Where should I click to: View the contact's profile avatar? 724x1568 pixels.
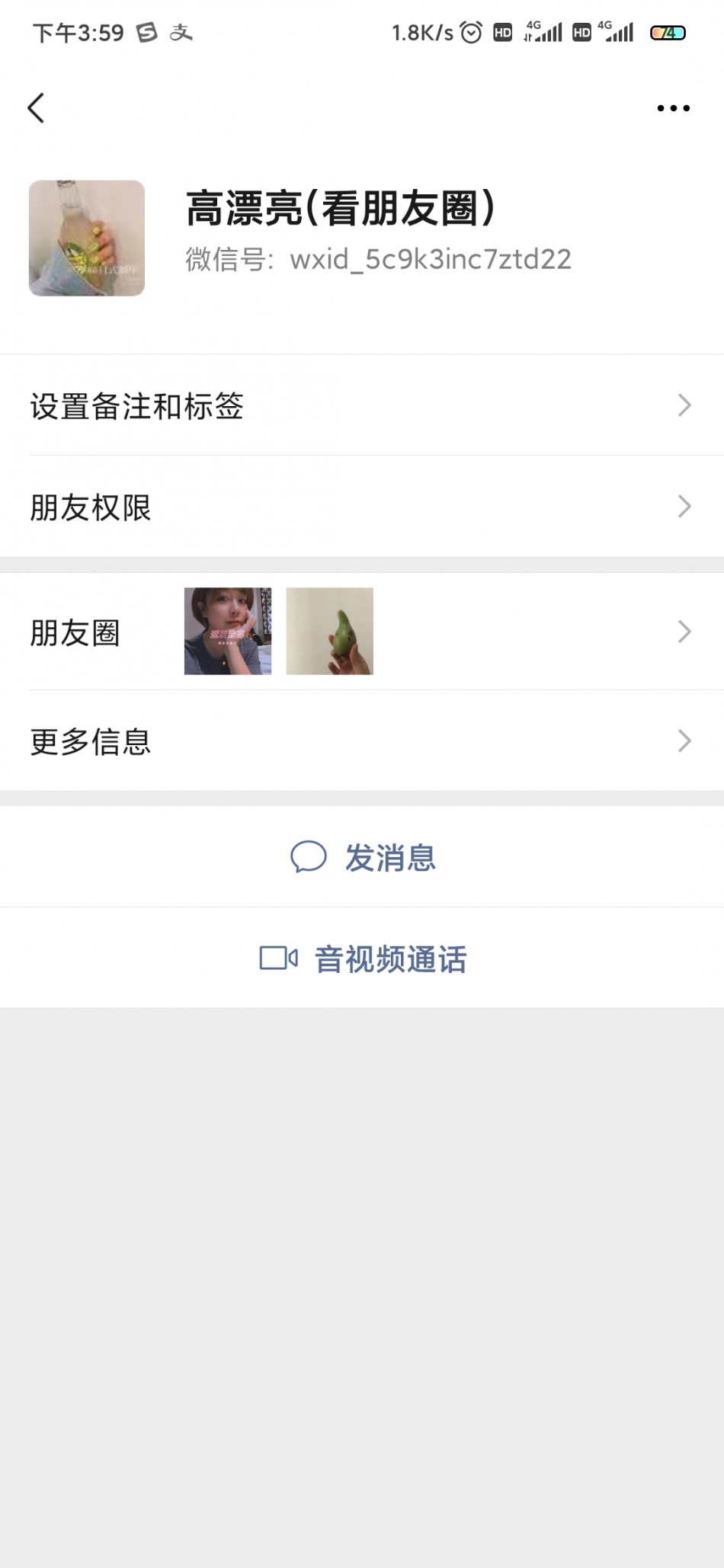(87, 238)
